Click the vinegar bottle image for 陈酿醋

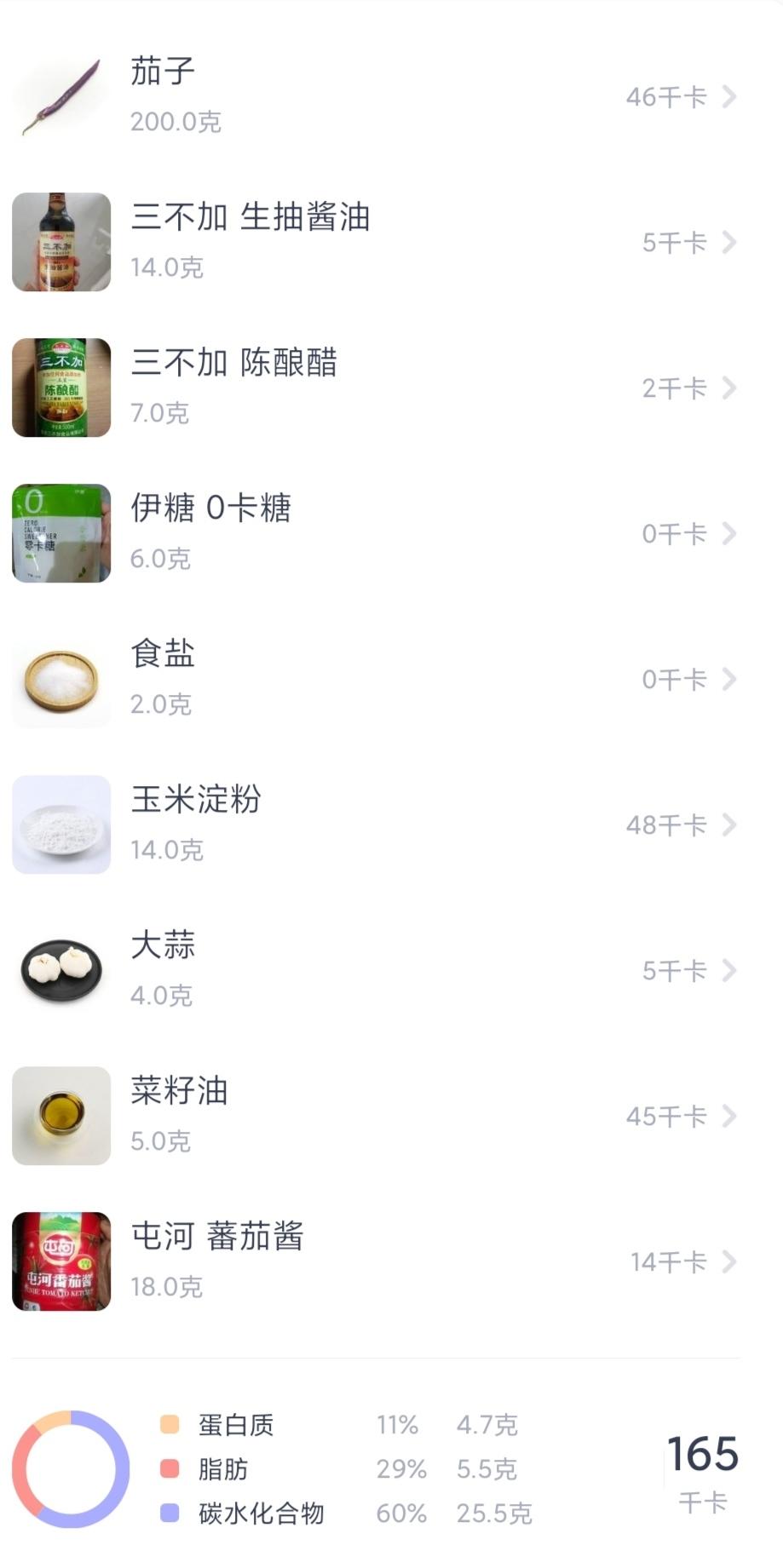(60, 388)
